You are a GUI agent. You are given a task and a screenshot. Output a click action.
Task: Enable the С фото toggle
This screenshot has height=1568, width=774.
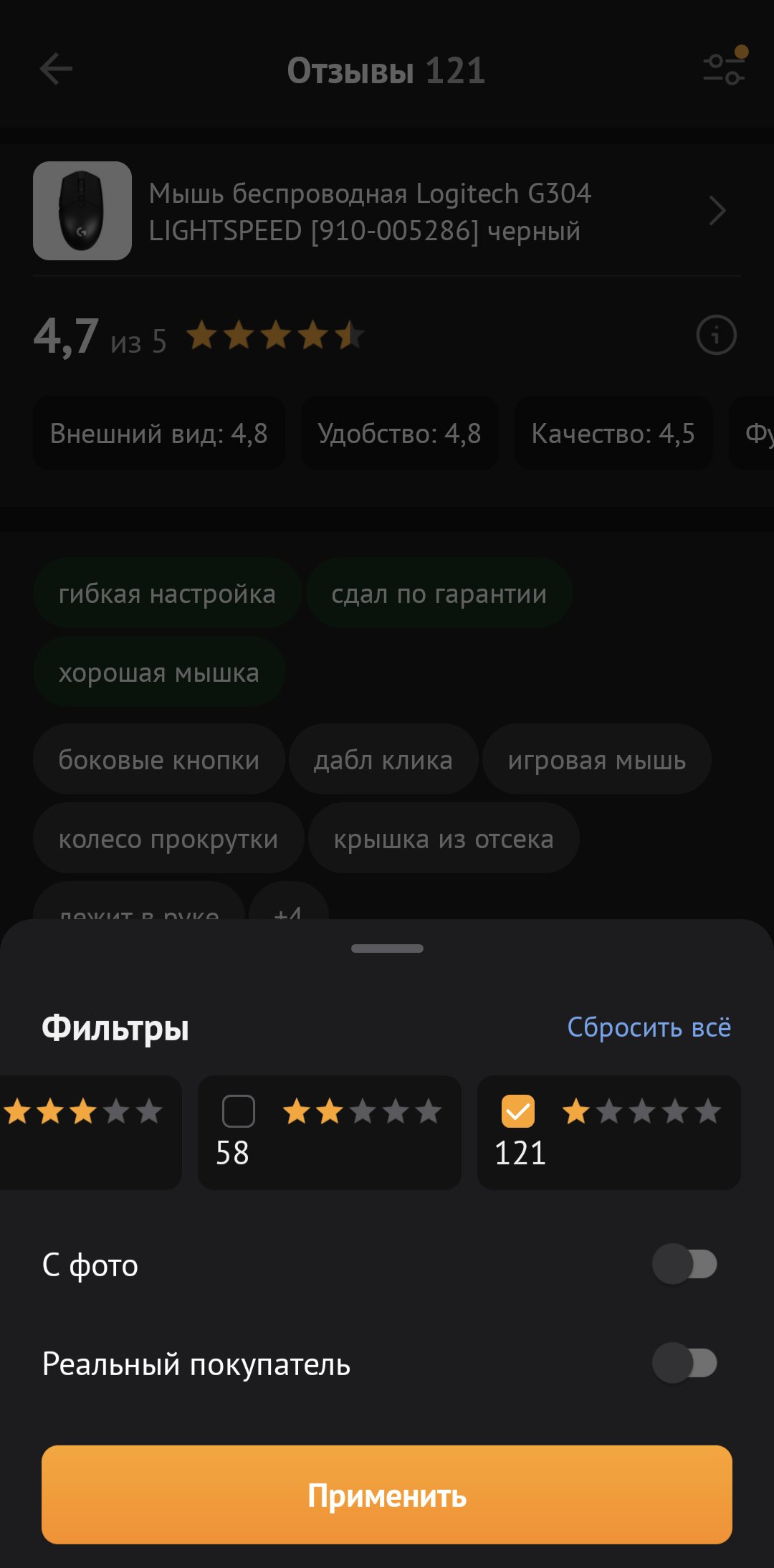coord(684,1264)
